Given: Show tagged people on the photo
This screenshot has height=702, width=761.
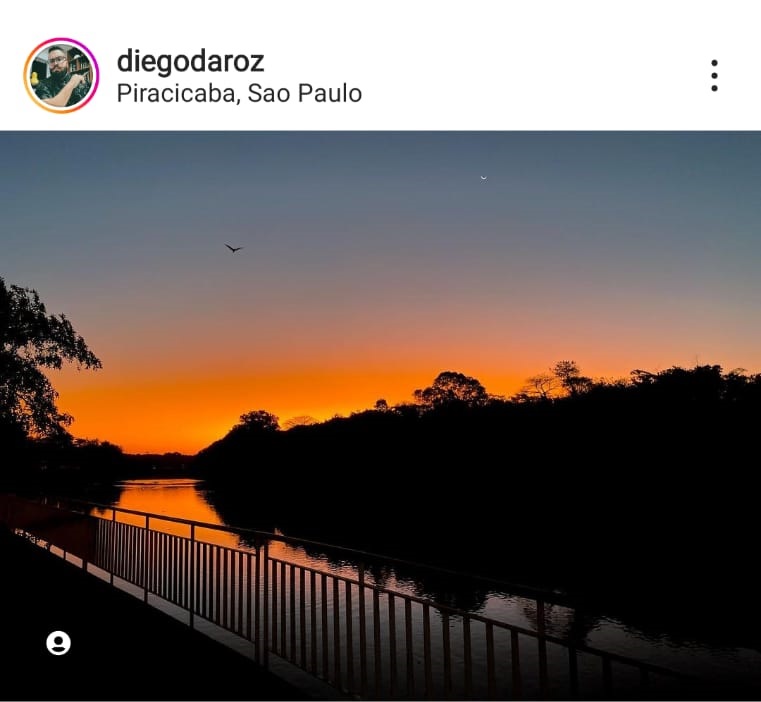Looking at the screenshot, I should pyautogui.click(x=59, y=643).
